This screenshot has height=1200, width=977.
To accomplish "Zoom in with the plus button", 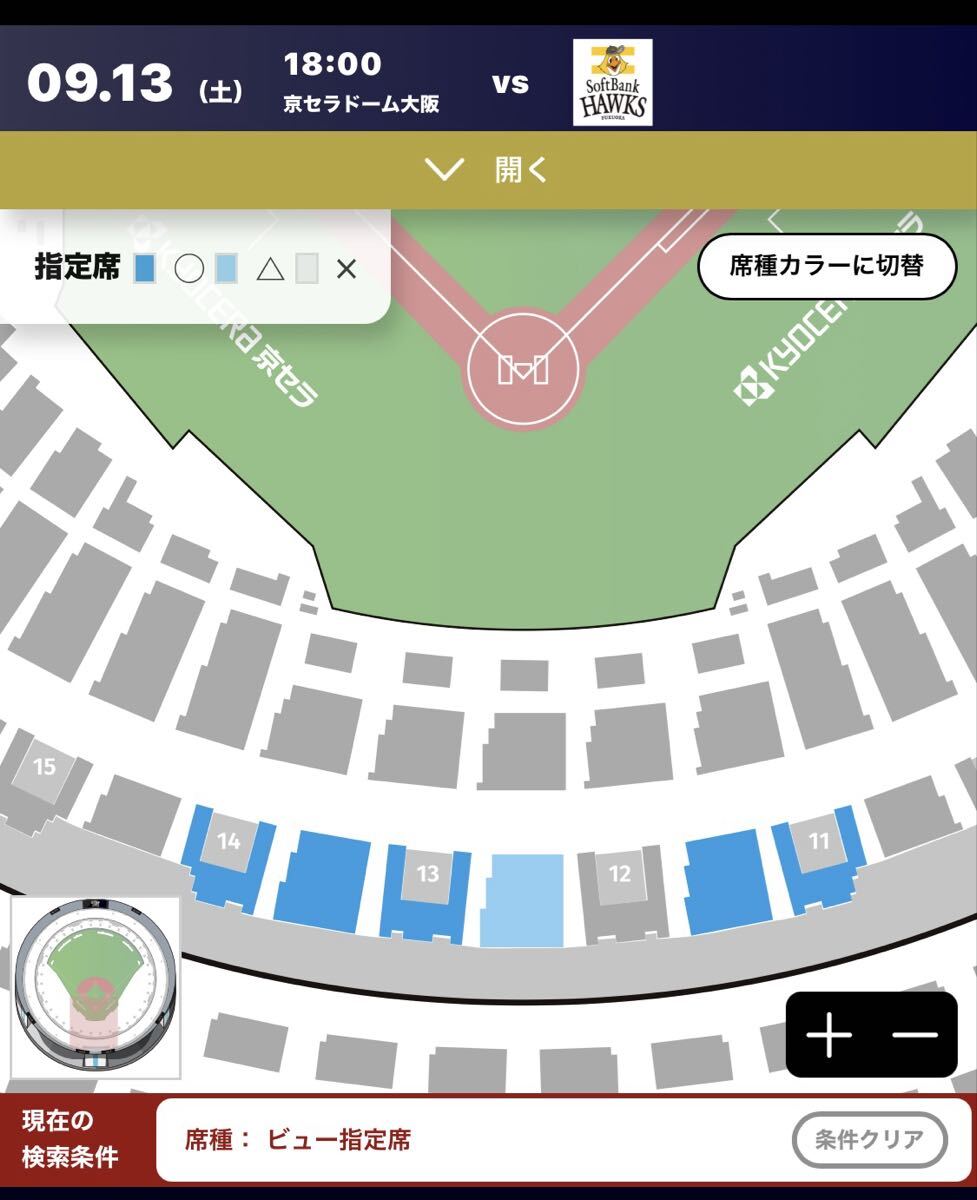I will point(829,1035).
